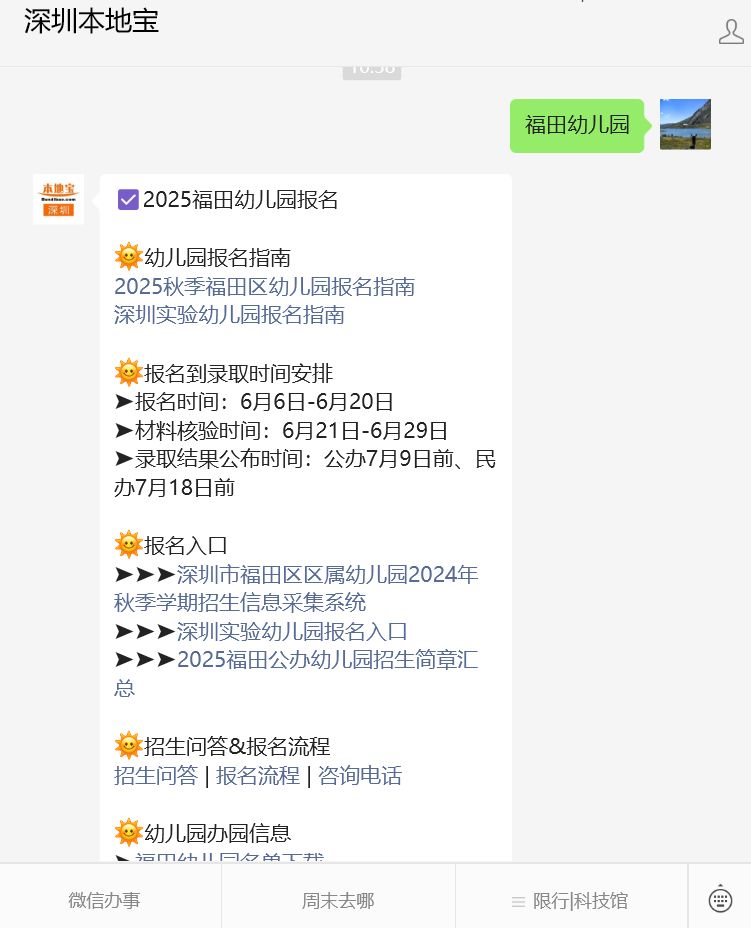Open the 限行|科技馆 menu
The image size is (751, 928).
coord(571,900)
